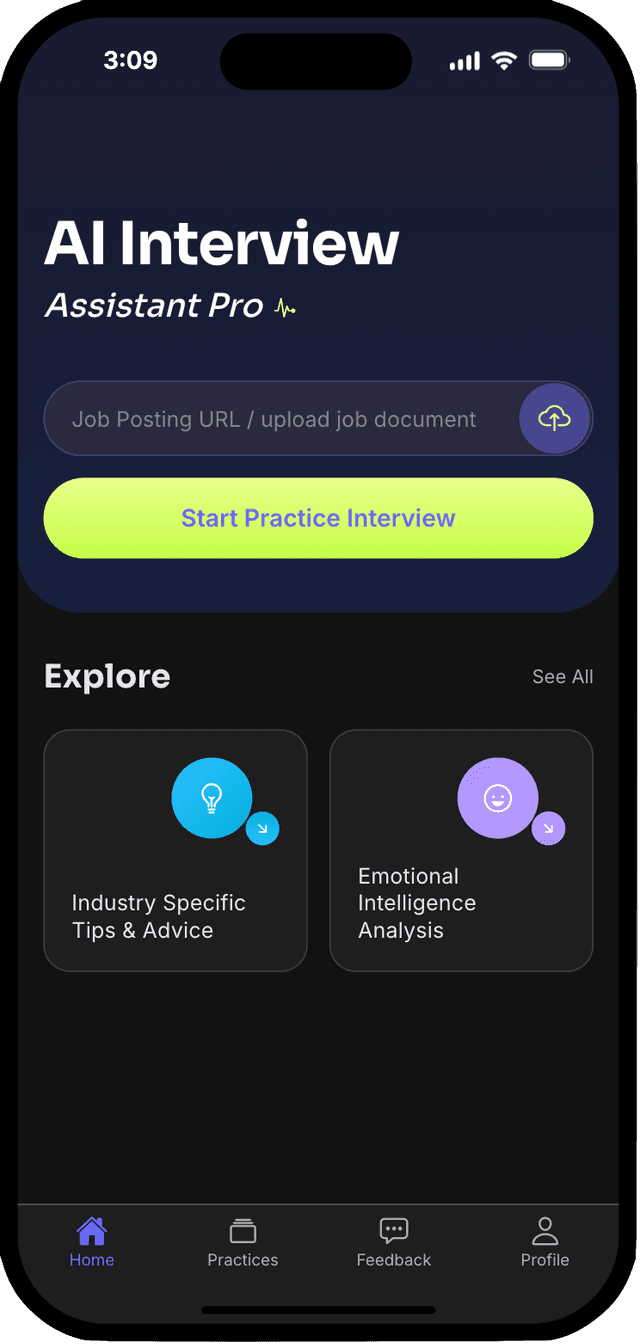Image resolution: width=640 pixels, height=1344 pixels.
Task: Open Emotional Intelligence Analysis card
Action: [x=461, y=850]
